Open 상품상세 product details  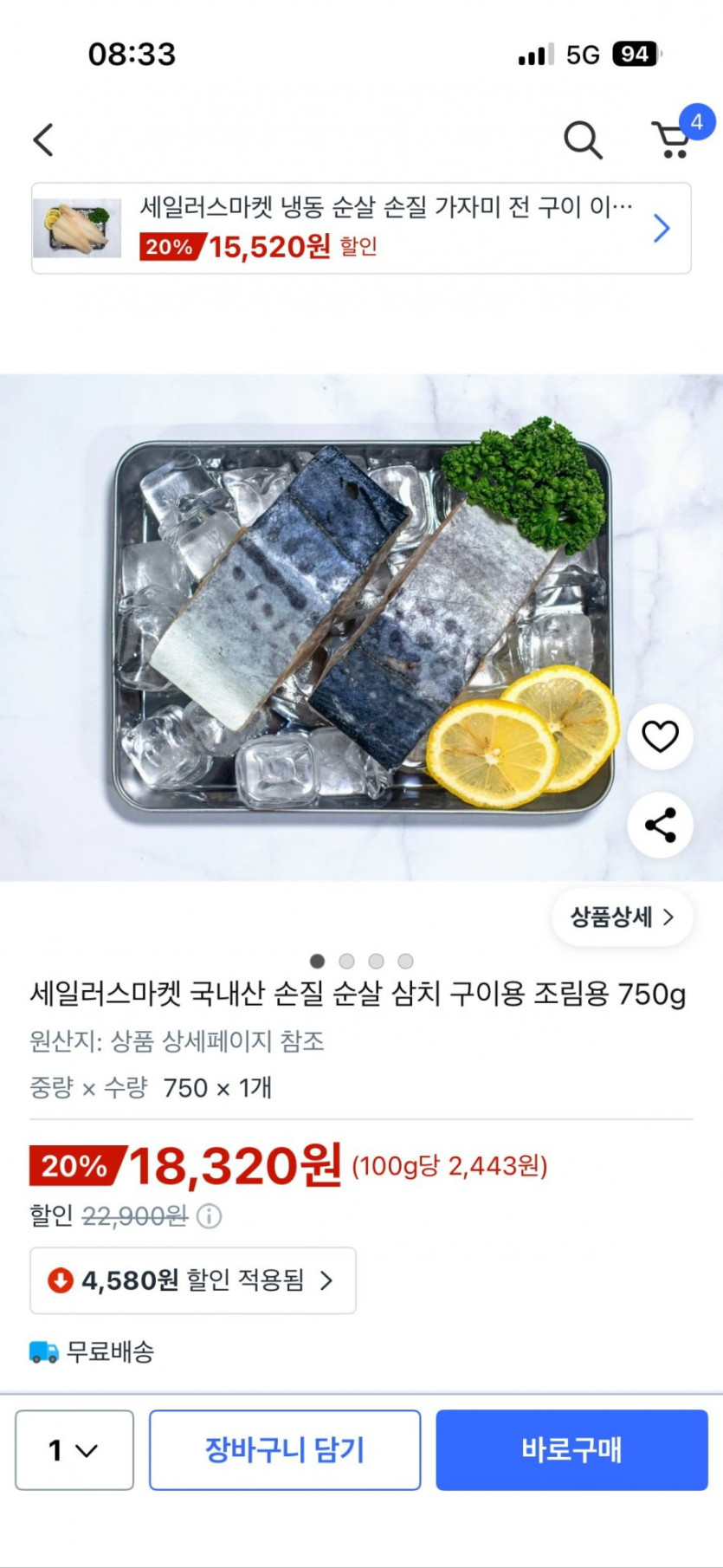[x=622, y=917]
